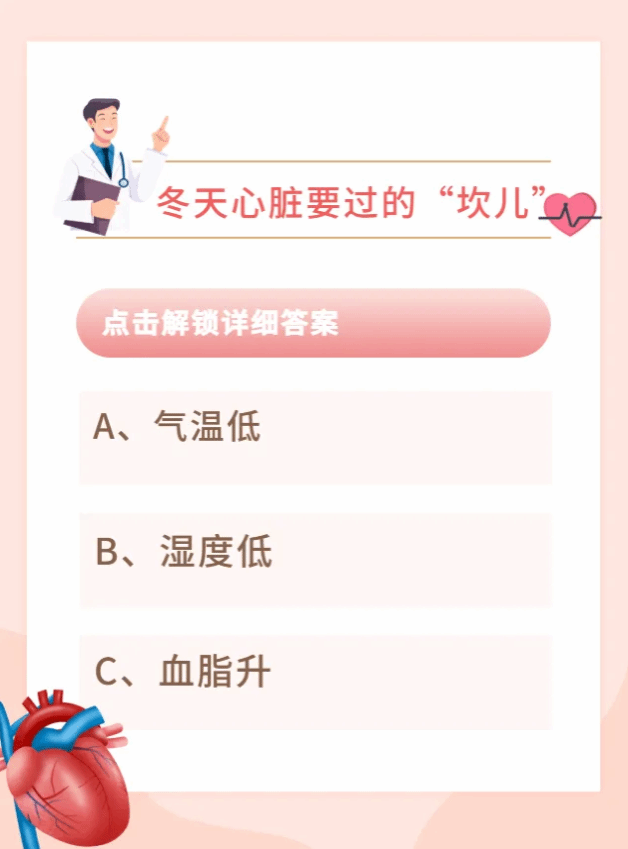Screen dimensions: 628x849
Task: Unlock the detailed answer via 点击解锁详细答案
Action: (313, 323)
